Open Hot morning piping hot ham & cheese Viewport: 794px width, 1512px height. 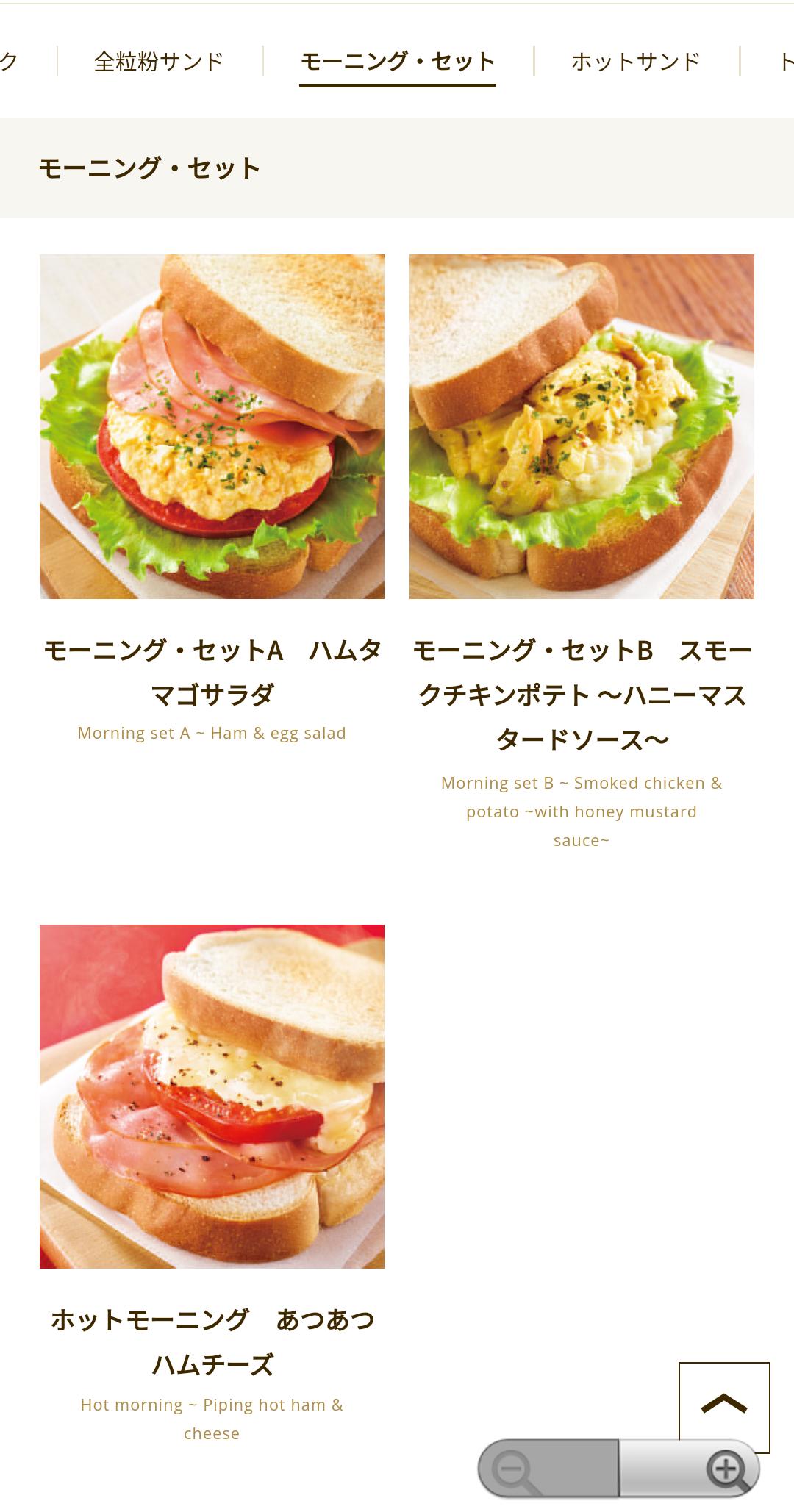212,1096
